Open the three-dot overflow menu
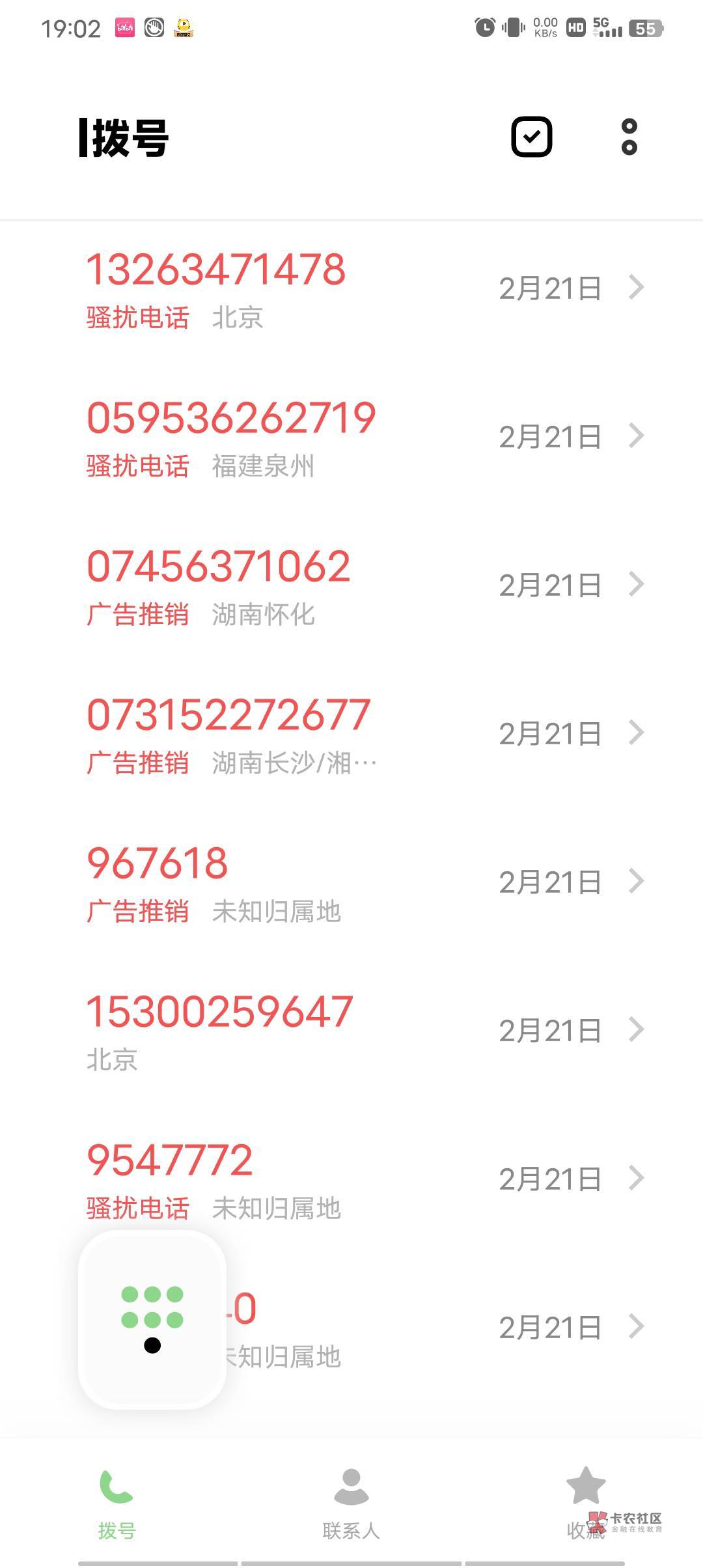Viewport: 703px width, 1568px height. click(x=629, y=137)
